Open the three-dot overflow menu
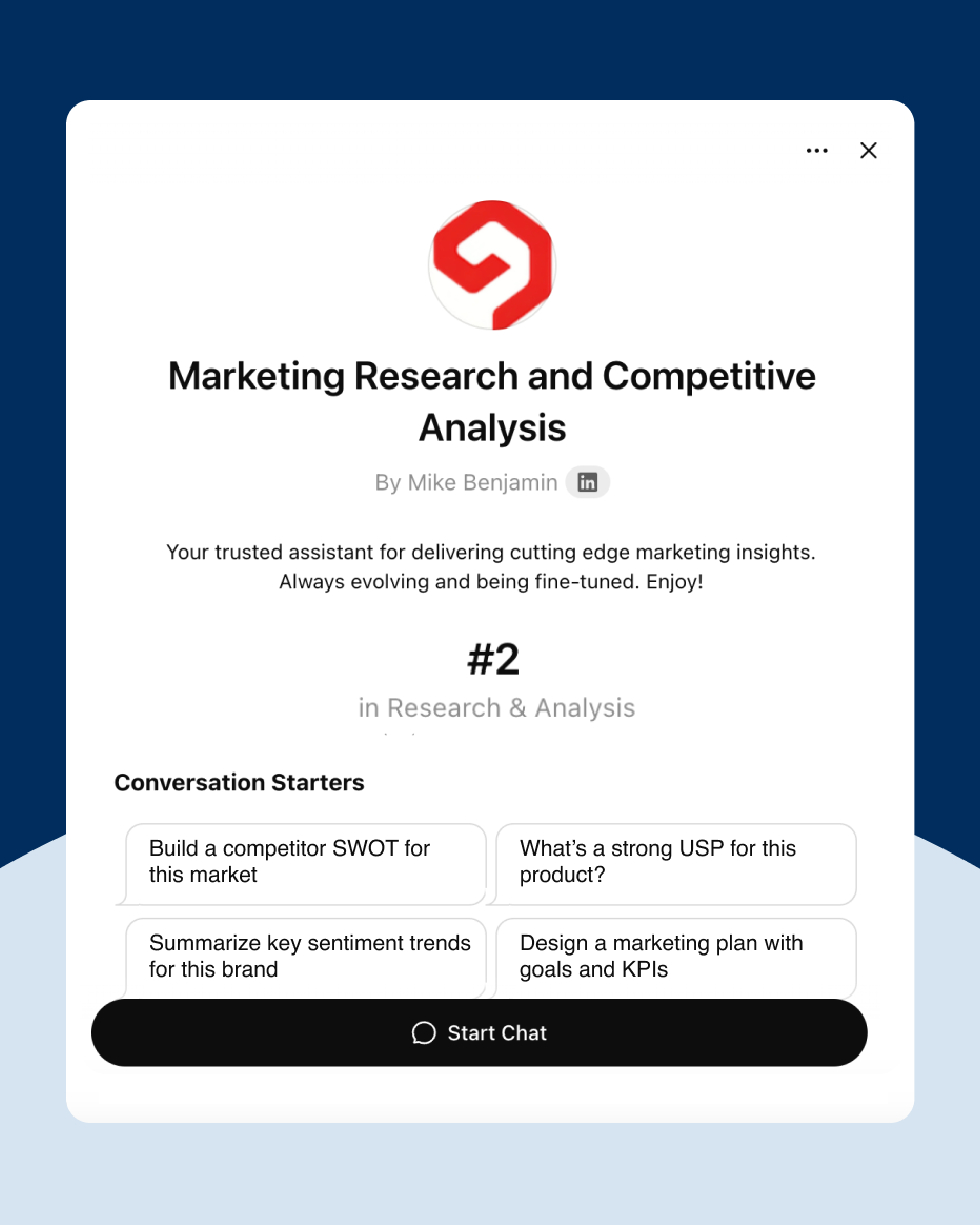The height and width of the screenshot is (1225, 980). [817, 151]
